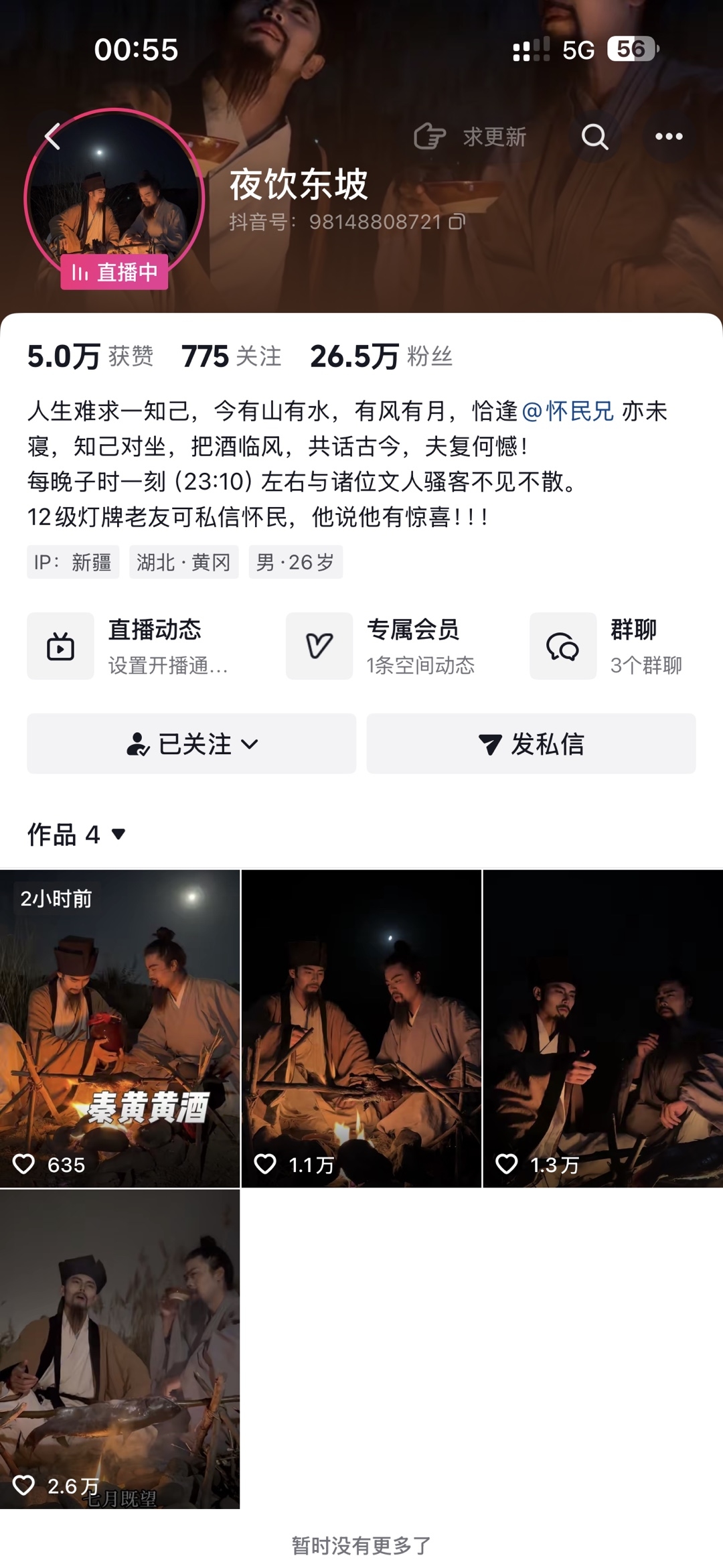
Task: View the 26.5万 粉丝 followers list
Action: [x=382, y=356]
